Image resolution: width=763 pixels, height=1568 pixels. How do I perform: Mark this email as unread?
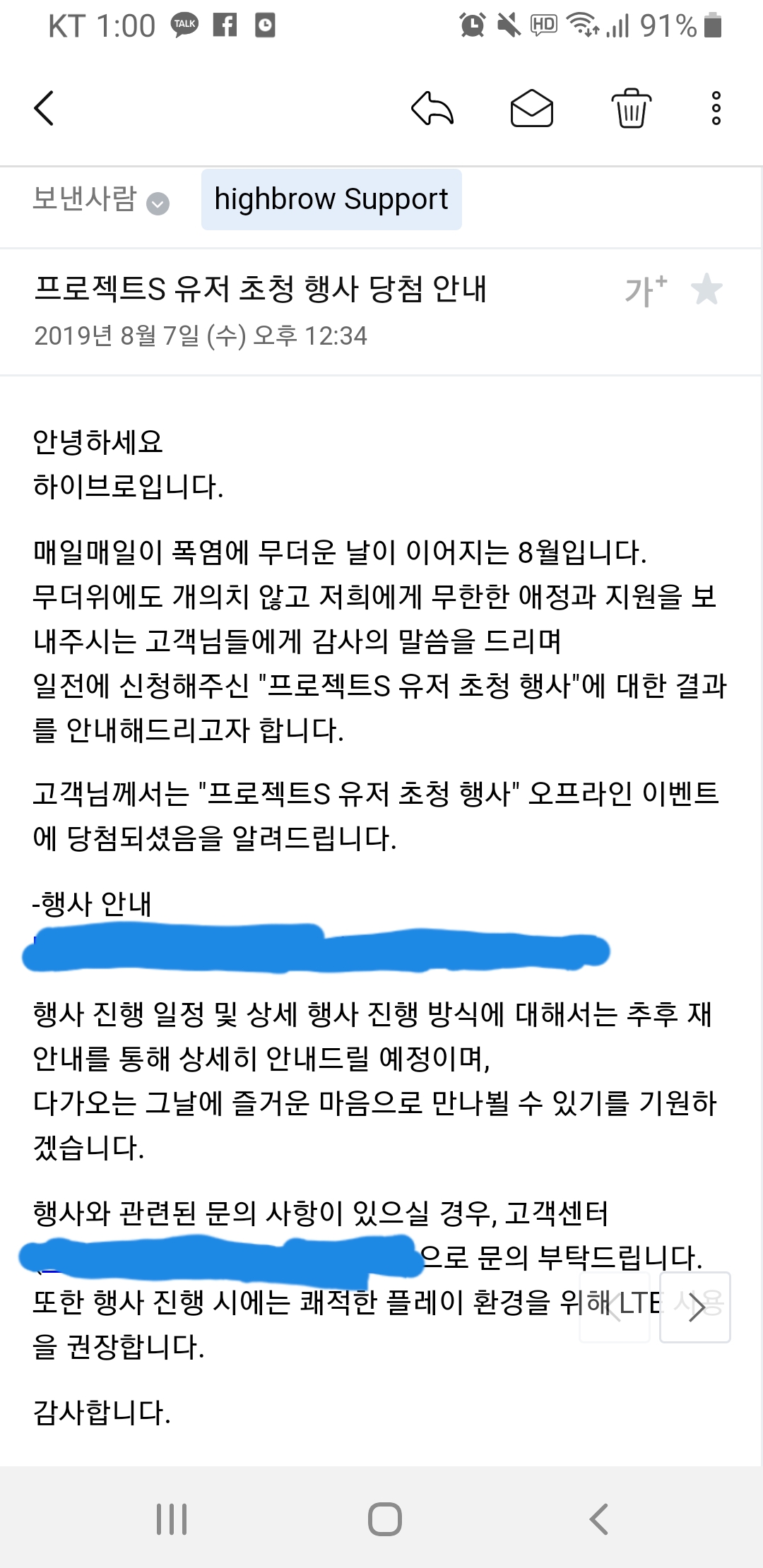pos(531,109)
